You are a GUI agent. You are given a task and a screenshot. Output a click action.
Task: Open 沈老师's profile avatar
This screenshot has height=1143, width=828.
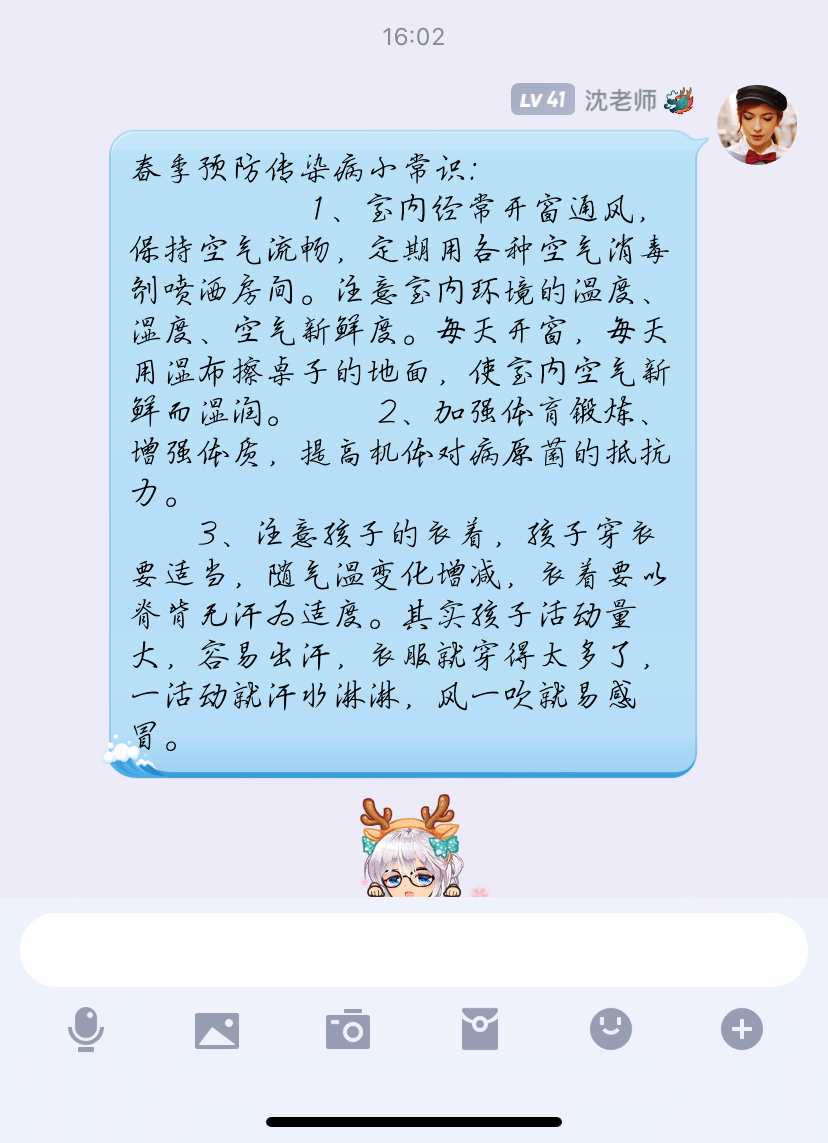coord(757,124)
